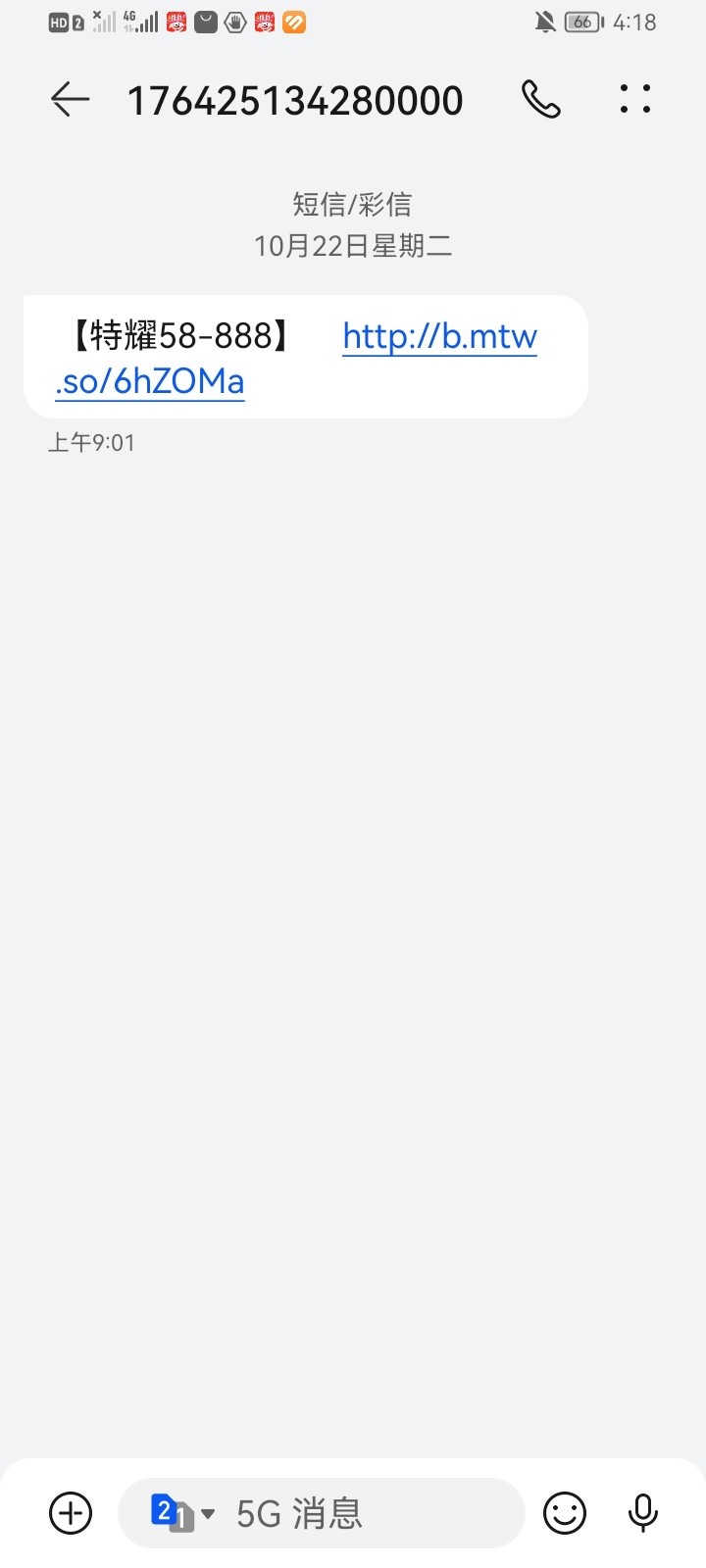Screen dimensions: 706x1568
Task: Start voice input with the microphone icon
Action: (x=641, y=1512)
